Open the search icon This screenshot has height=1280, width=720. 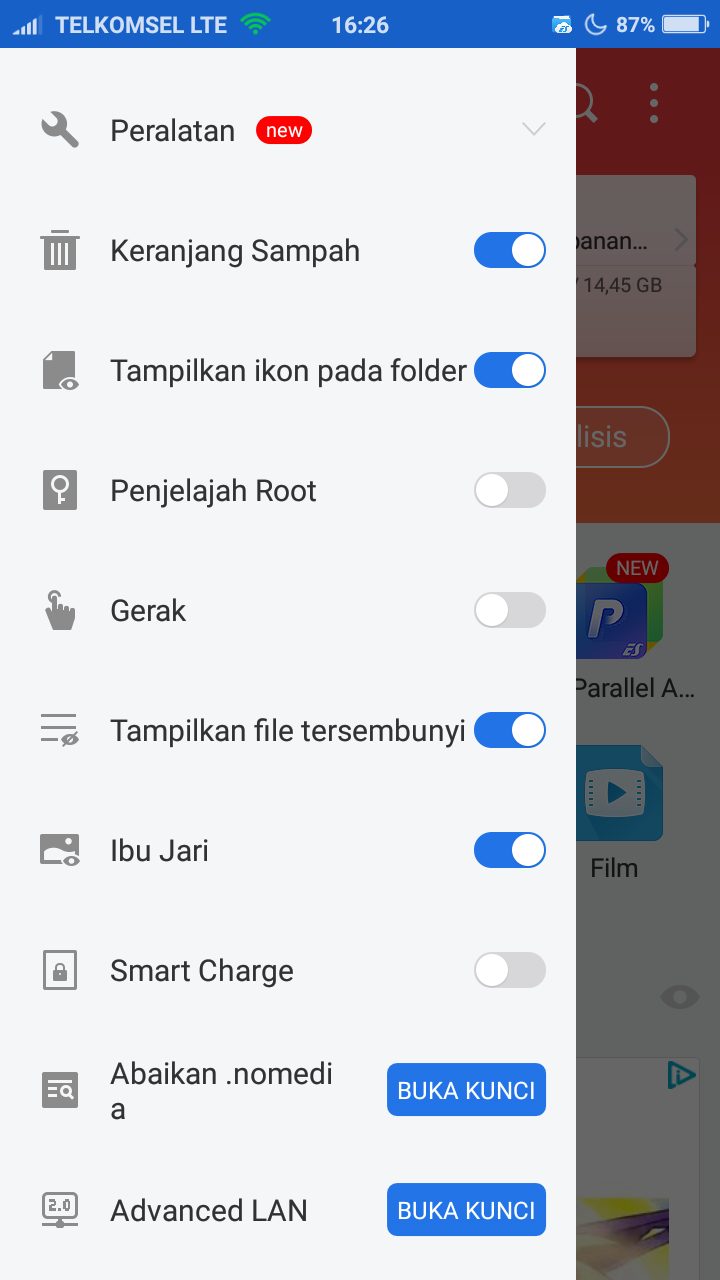click(x=588, y=103)
